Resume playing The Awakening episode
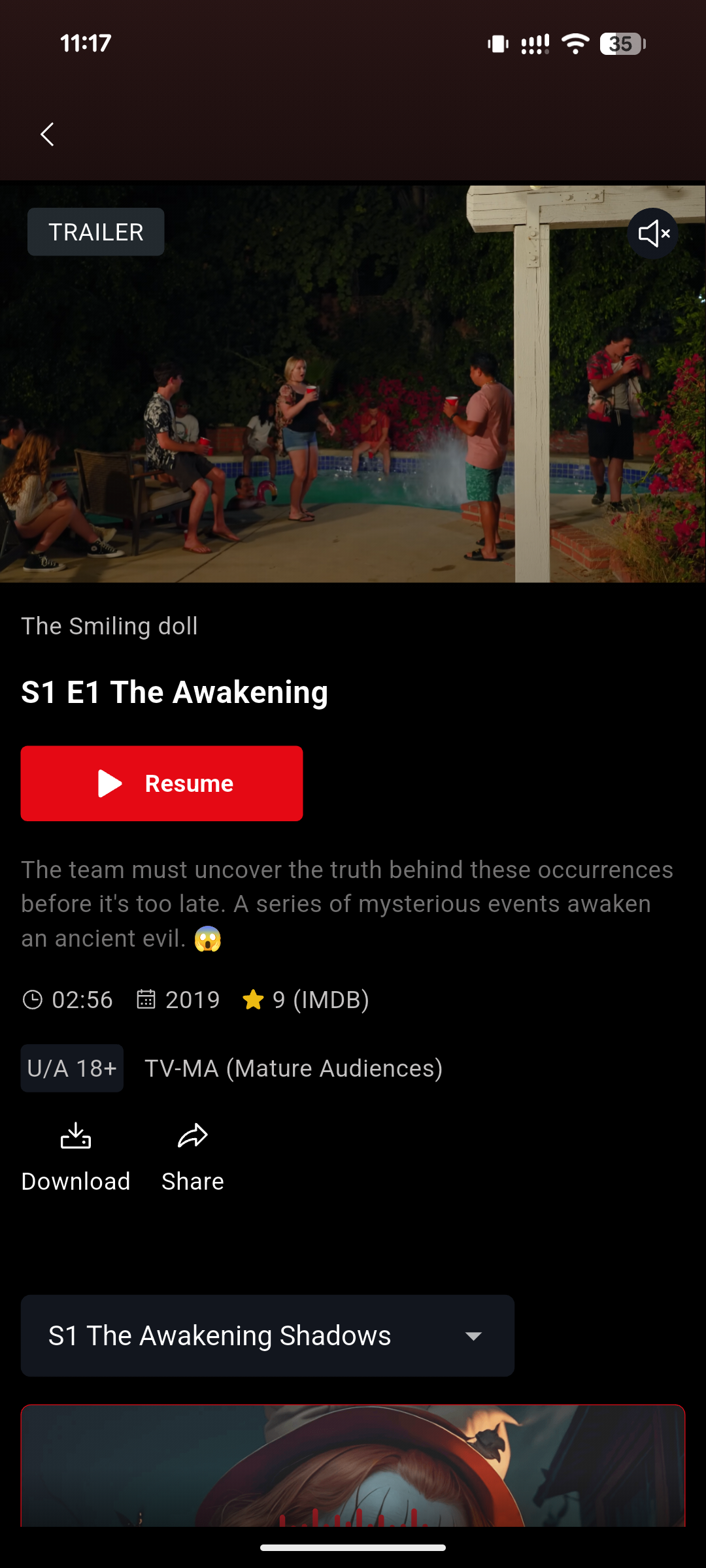 click(x=161, y=783)
